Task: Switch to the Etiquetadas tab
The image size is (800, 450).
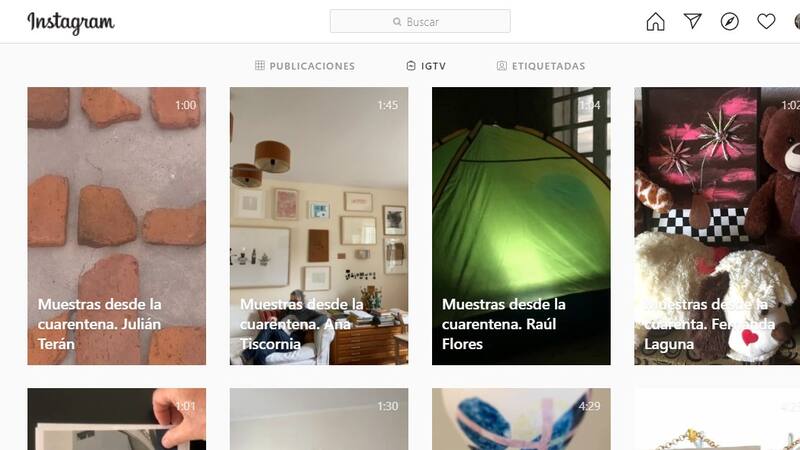Action: (x=541, y=66)
